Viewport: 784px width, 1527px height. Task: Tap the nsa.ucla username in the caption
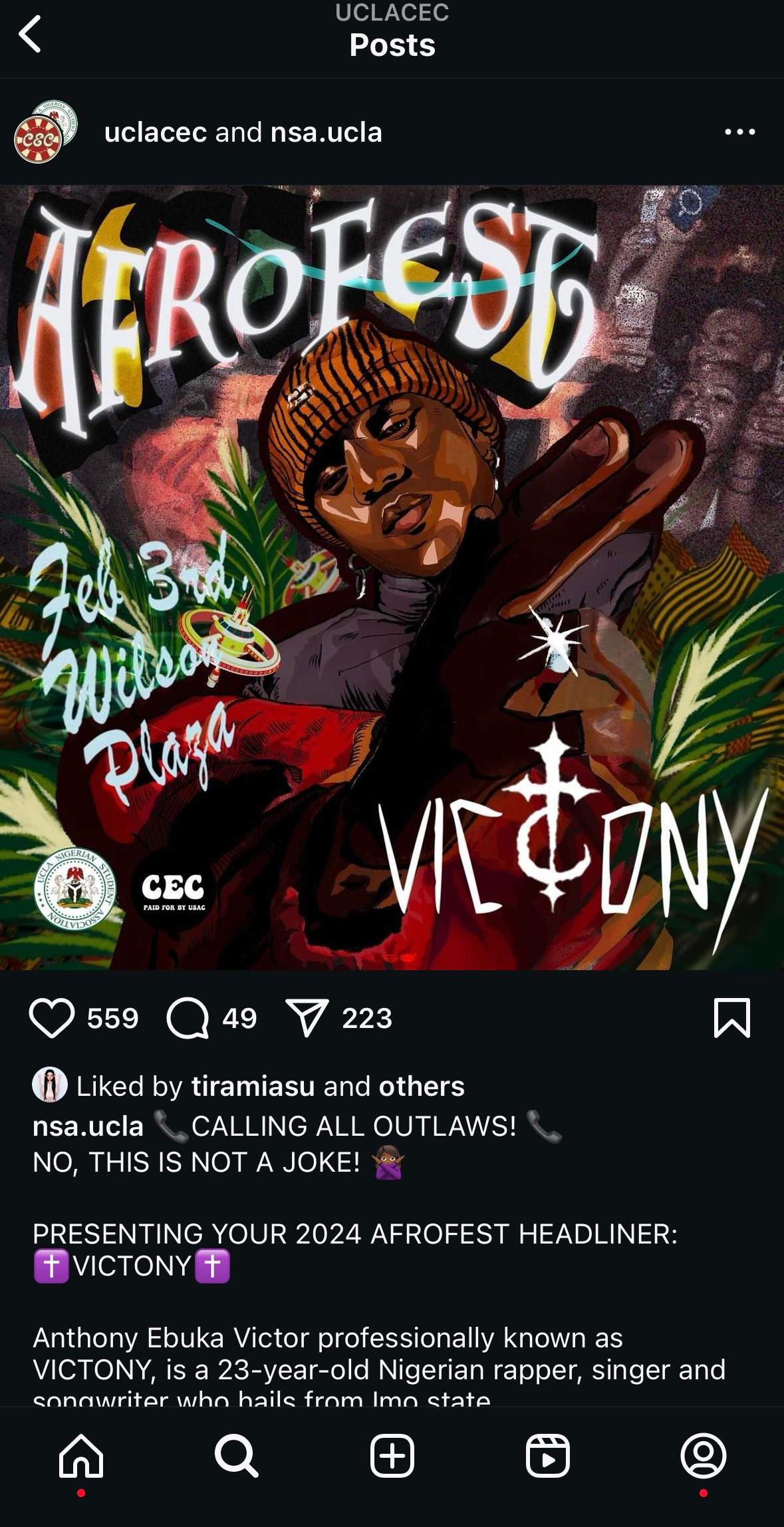(88, 1127)
